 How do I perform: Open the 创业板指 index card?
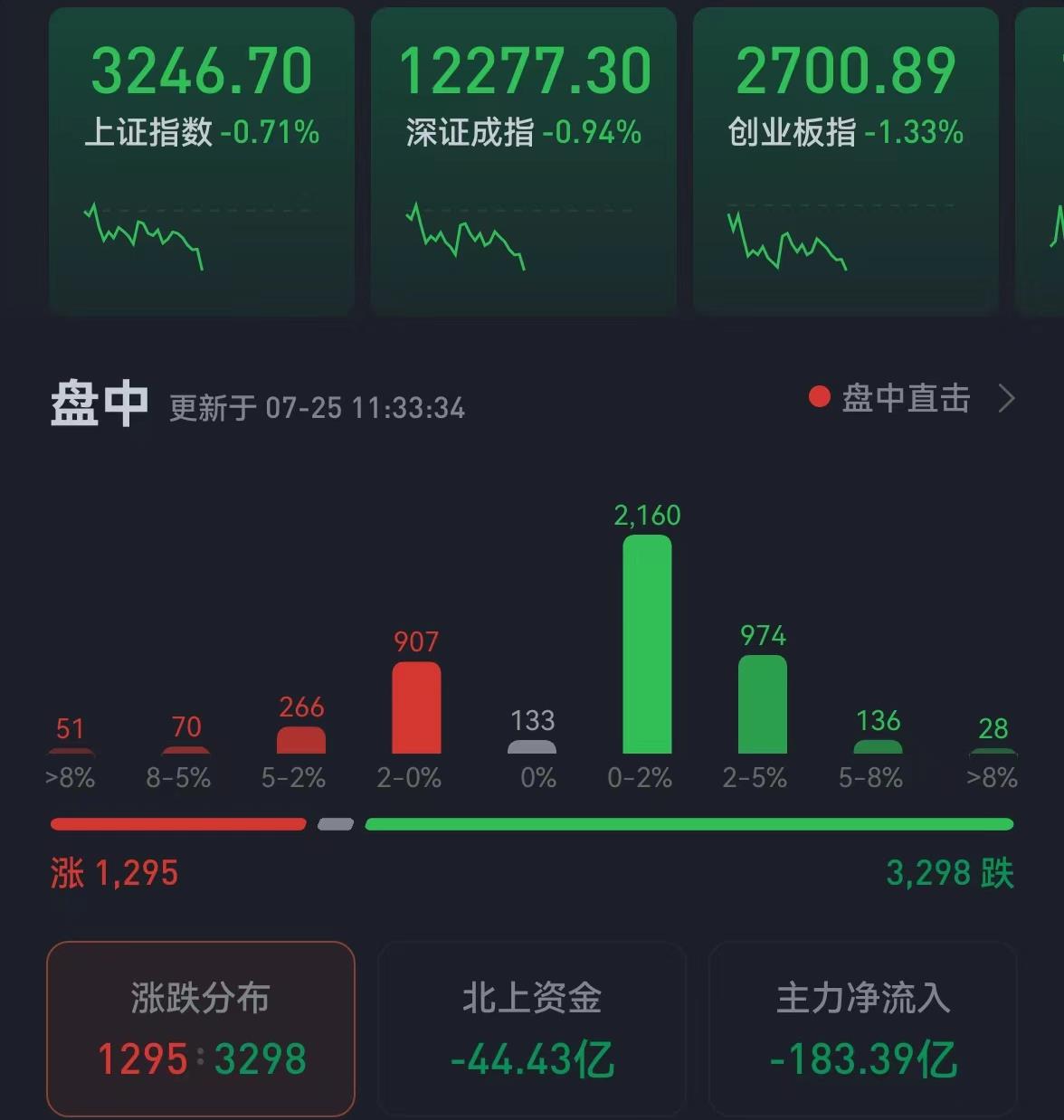(845, 161)
